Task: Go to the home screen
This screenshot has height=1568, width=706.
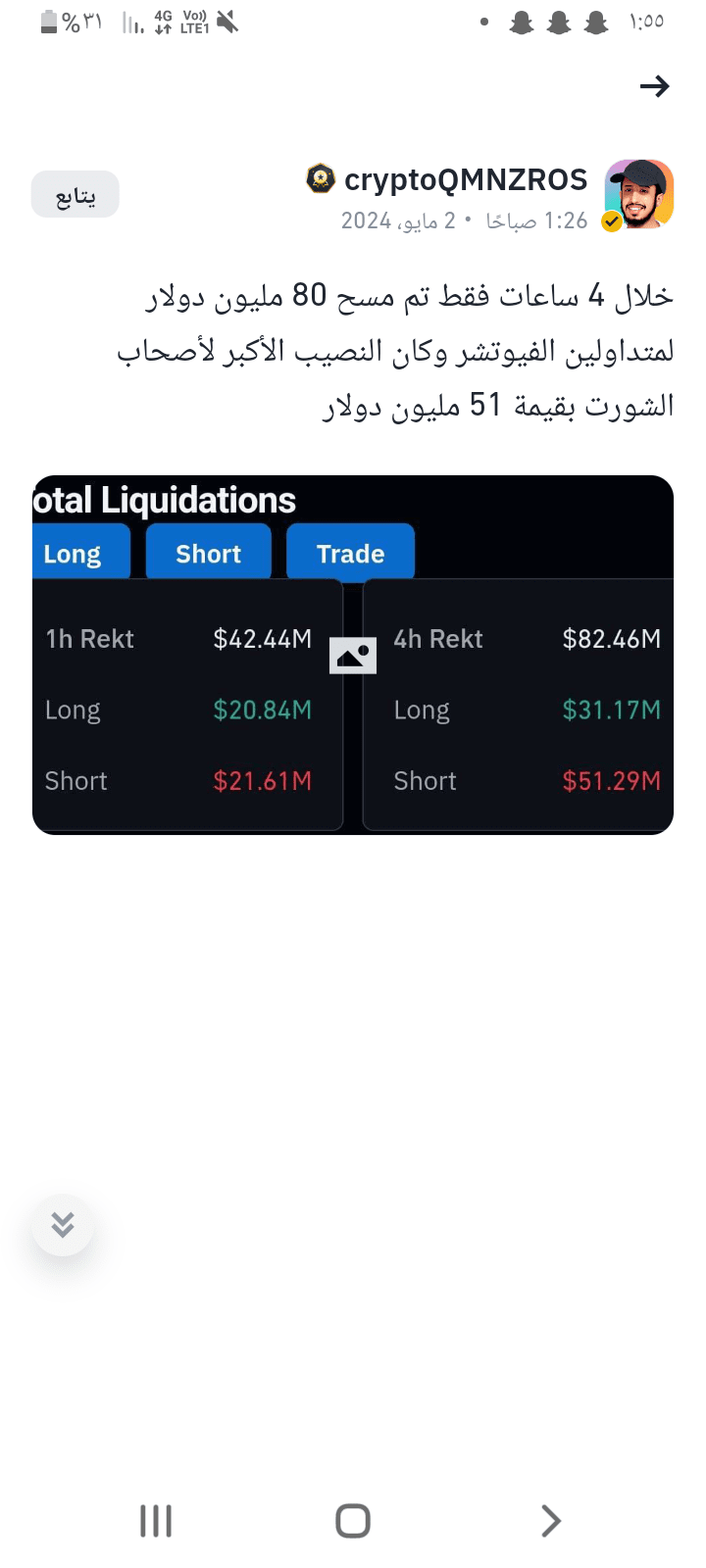Action: (353, 1521)
